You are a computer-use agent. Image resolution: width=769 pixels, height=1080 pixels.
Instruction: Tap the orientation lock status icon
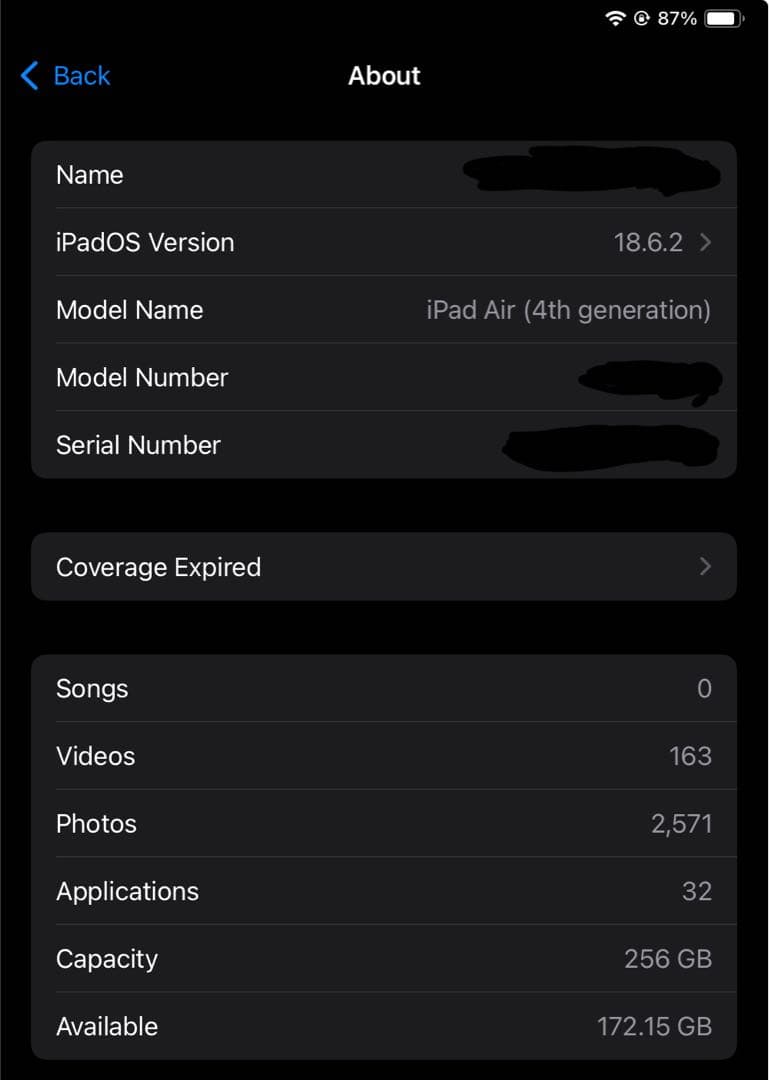click(x=640, y=17)
